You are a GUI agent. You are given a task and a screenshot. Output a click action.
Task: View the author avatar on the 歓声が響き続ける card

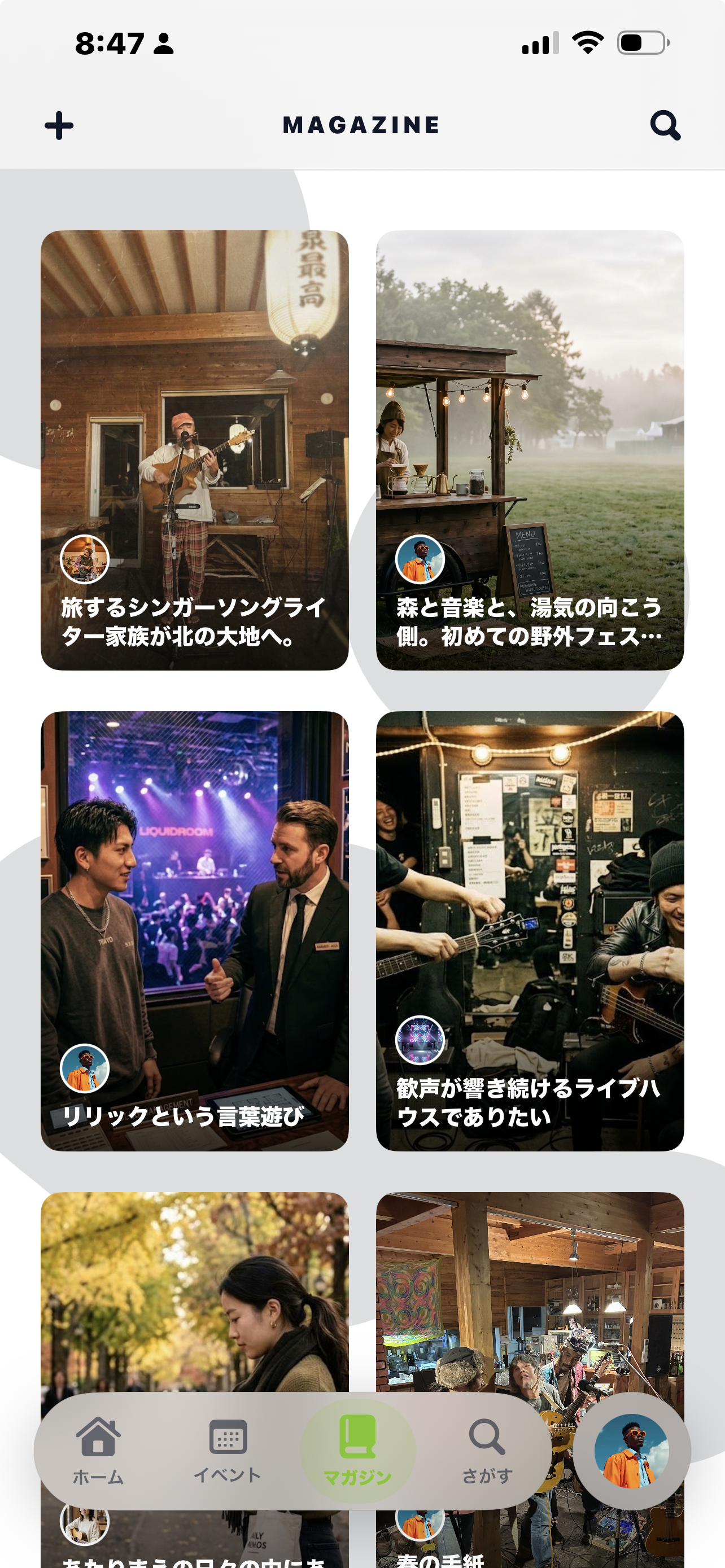coord(420,1040)
